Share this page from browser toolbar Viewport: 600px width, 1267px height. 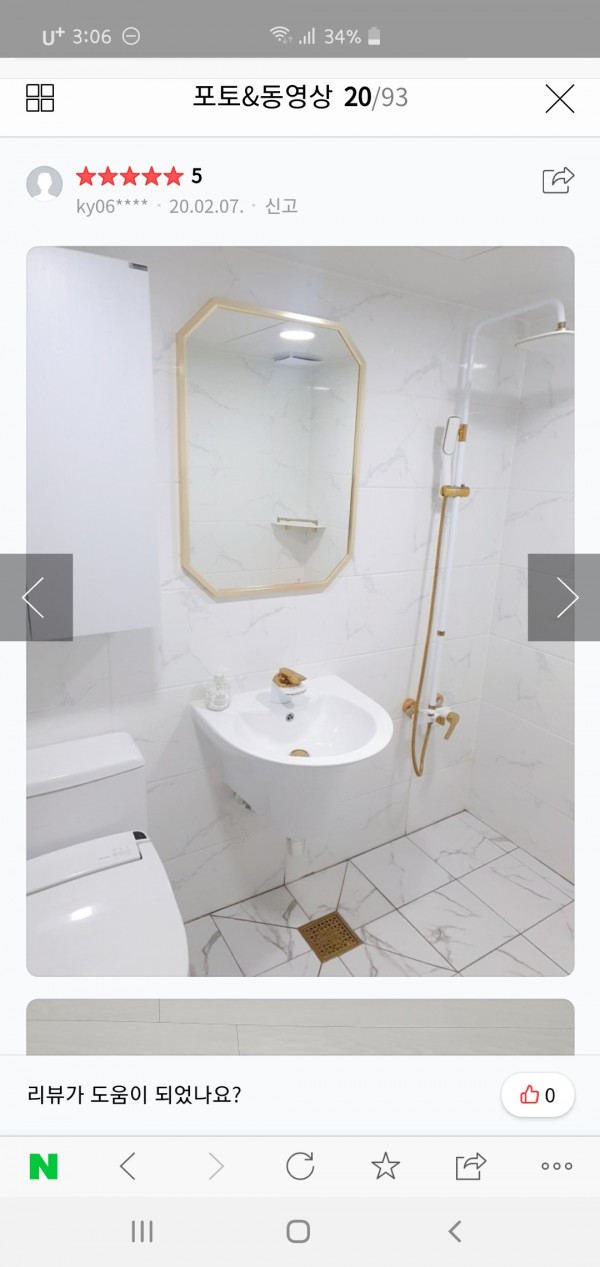point(470,1166)
